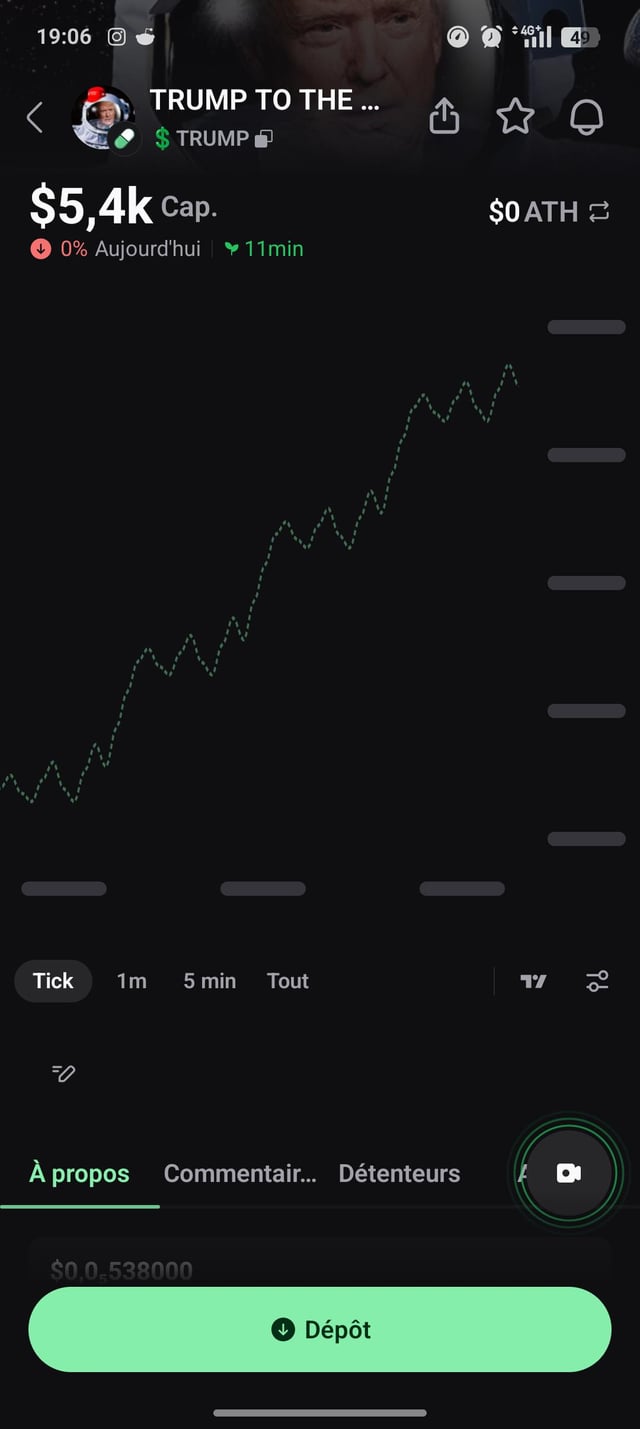Switch chart to 5 min interval

point(210,981)
